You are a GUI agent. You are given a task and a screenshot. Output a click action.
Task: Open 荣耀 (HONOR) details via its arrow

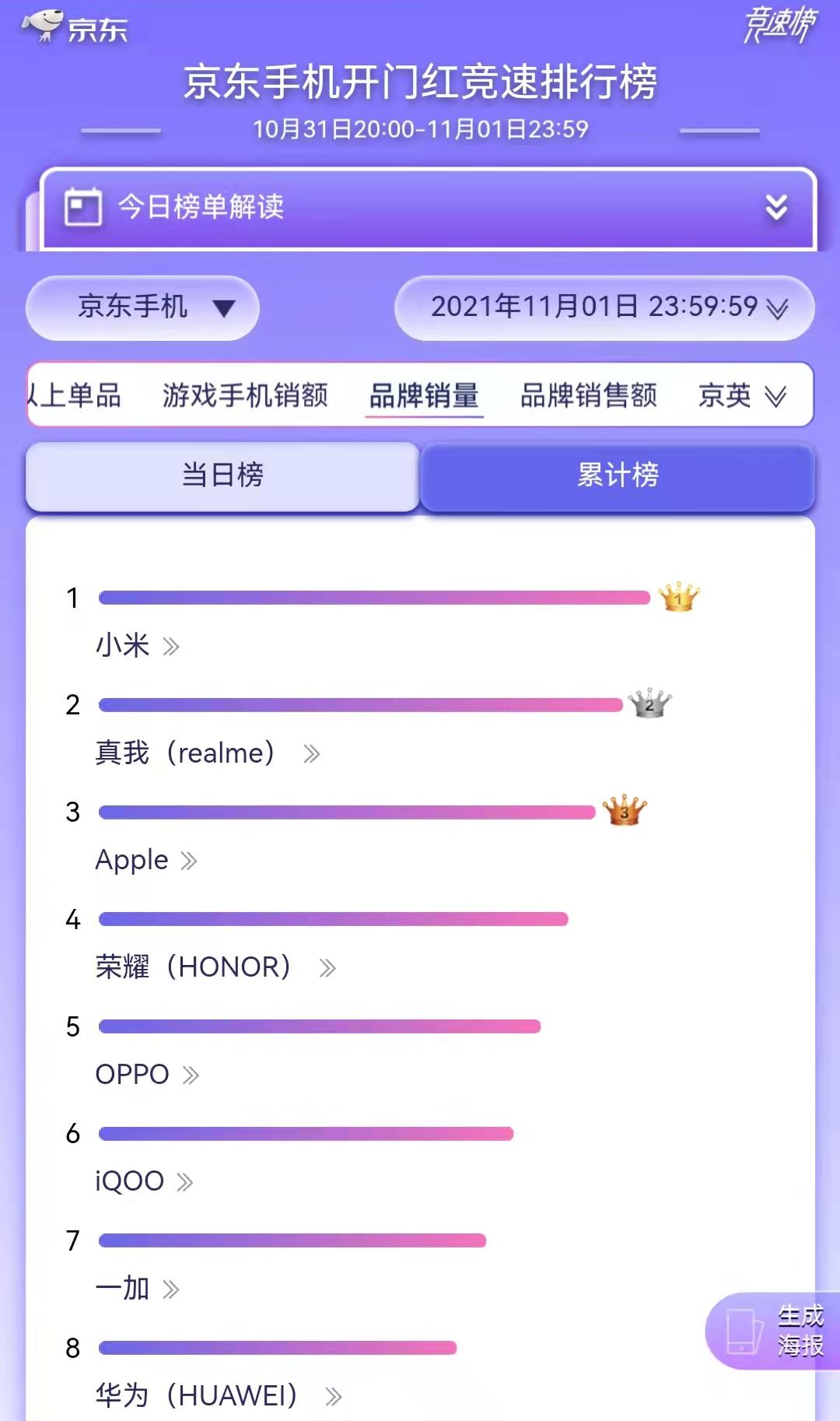pyautogui.click(x=327, y=967)
